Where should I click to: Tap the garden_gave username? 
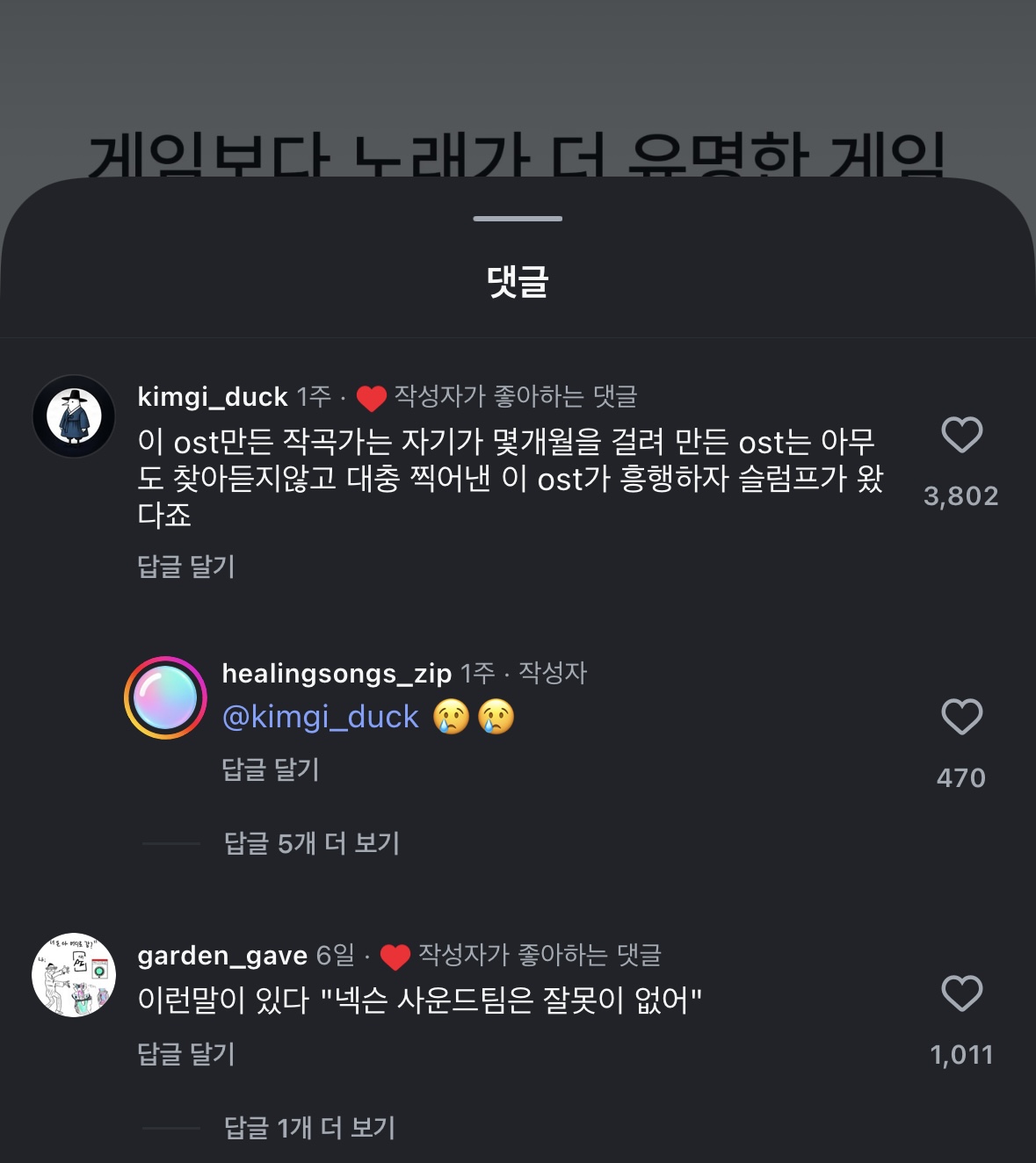[222, 956]
